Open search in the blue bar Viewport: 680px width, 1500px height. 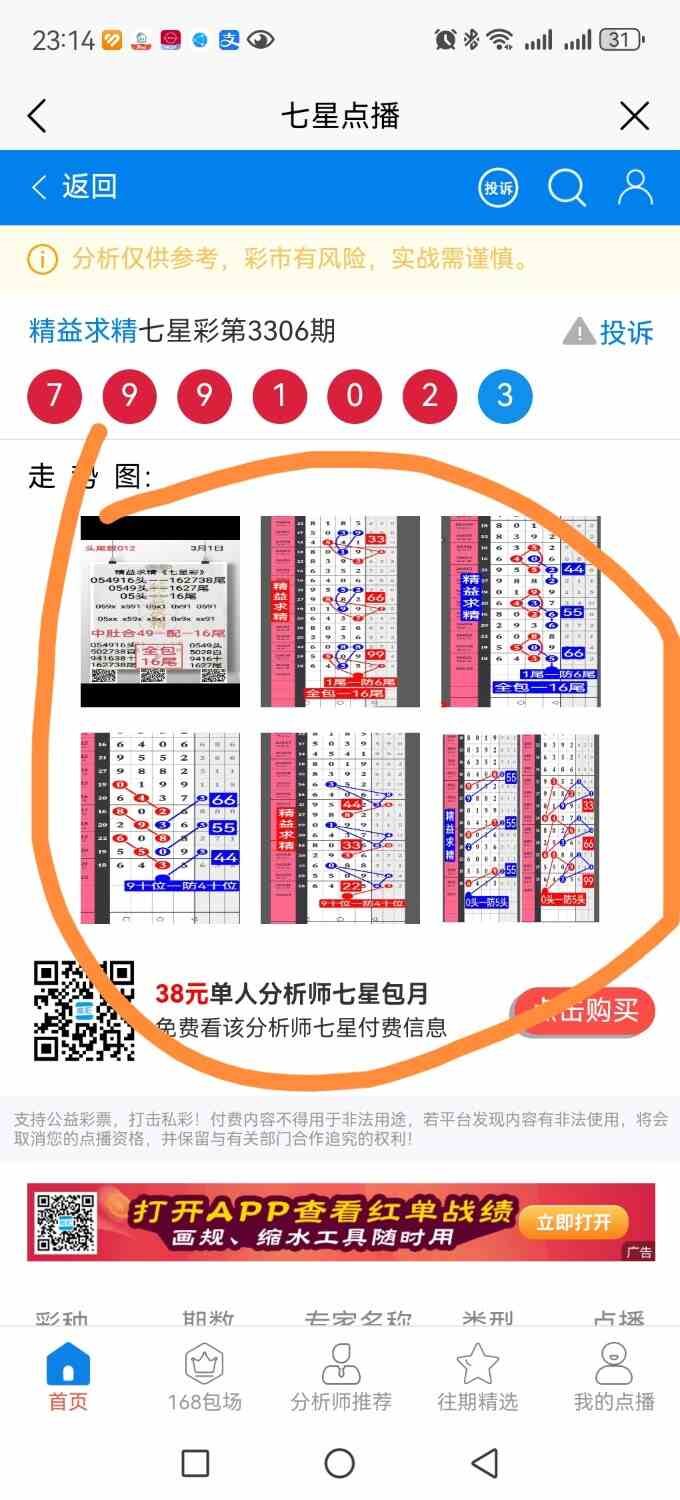566,187
